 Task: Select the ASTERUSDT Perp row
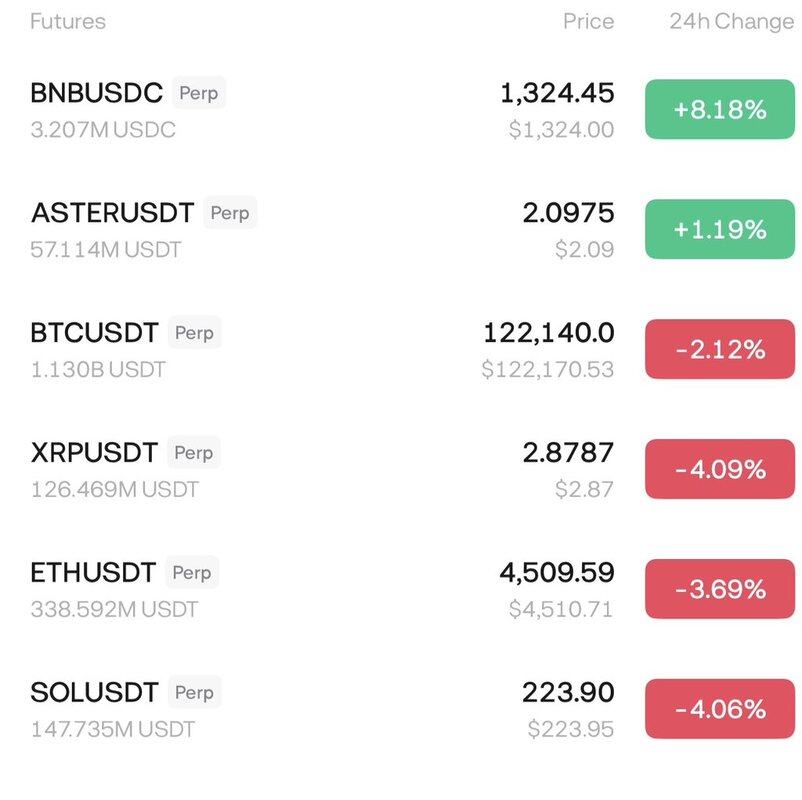pyautogui.click(x=113, y=213)
